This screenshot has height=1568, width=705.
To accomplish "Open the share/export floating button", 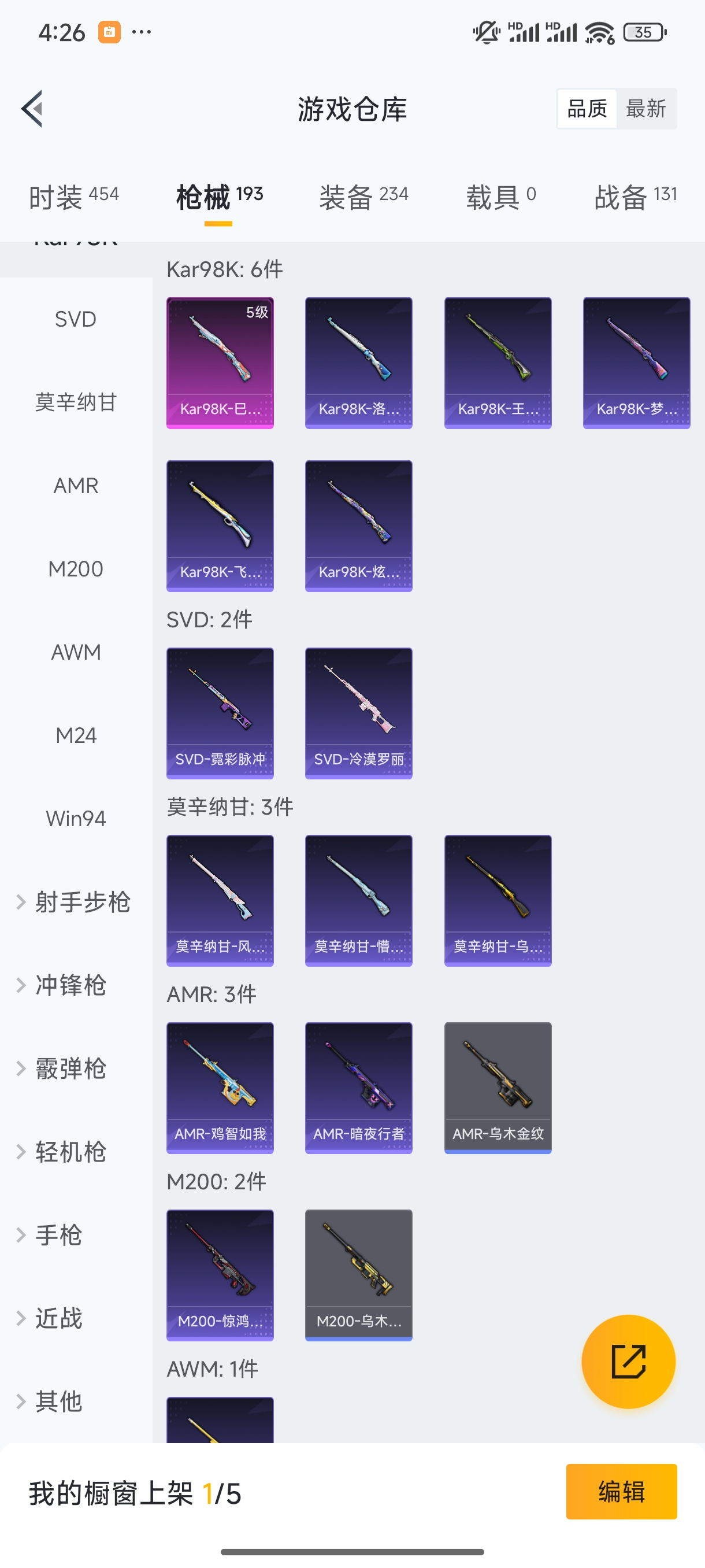I will click(x=629, y=1362).
